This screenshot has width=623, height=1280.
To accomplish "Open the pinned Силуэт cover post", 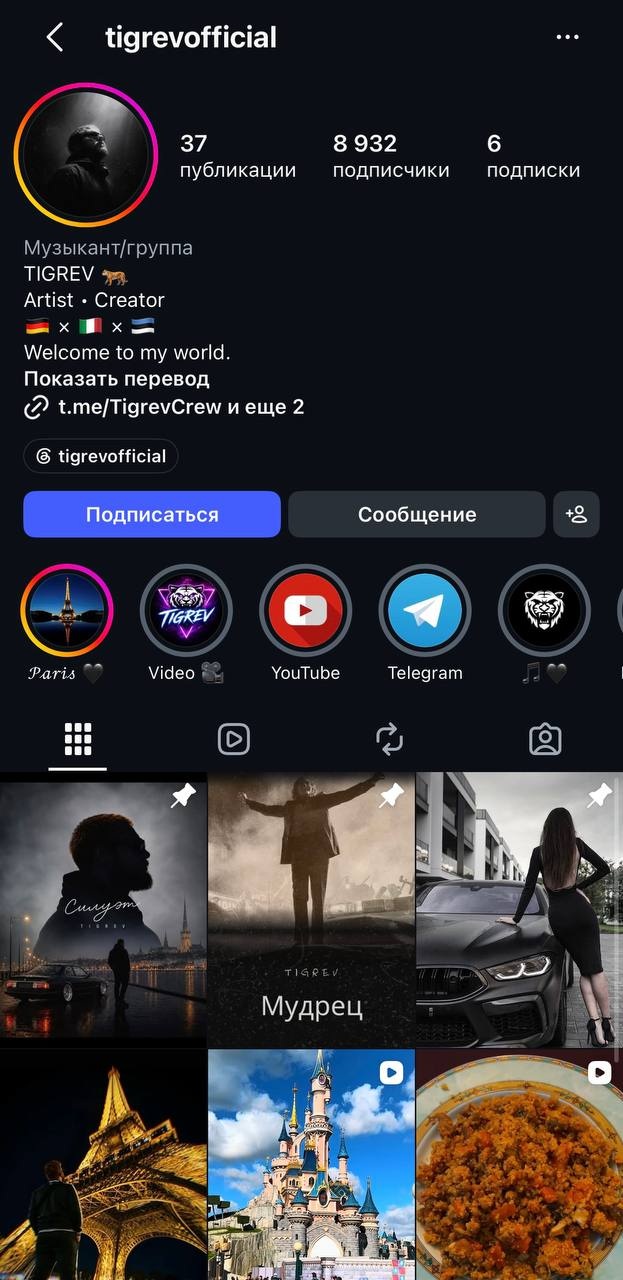I will click(103, 909).
